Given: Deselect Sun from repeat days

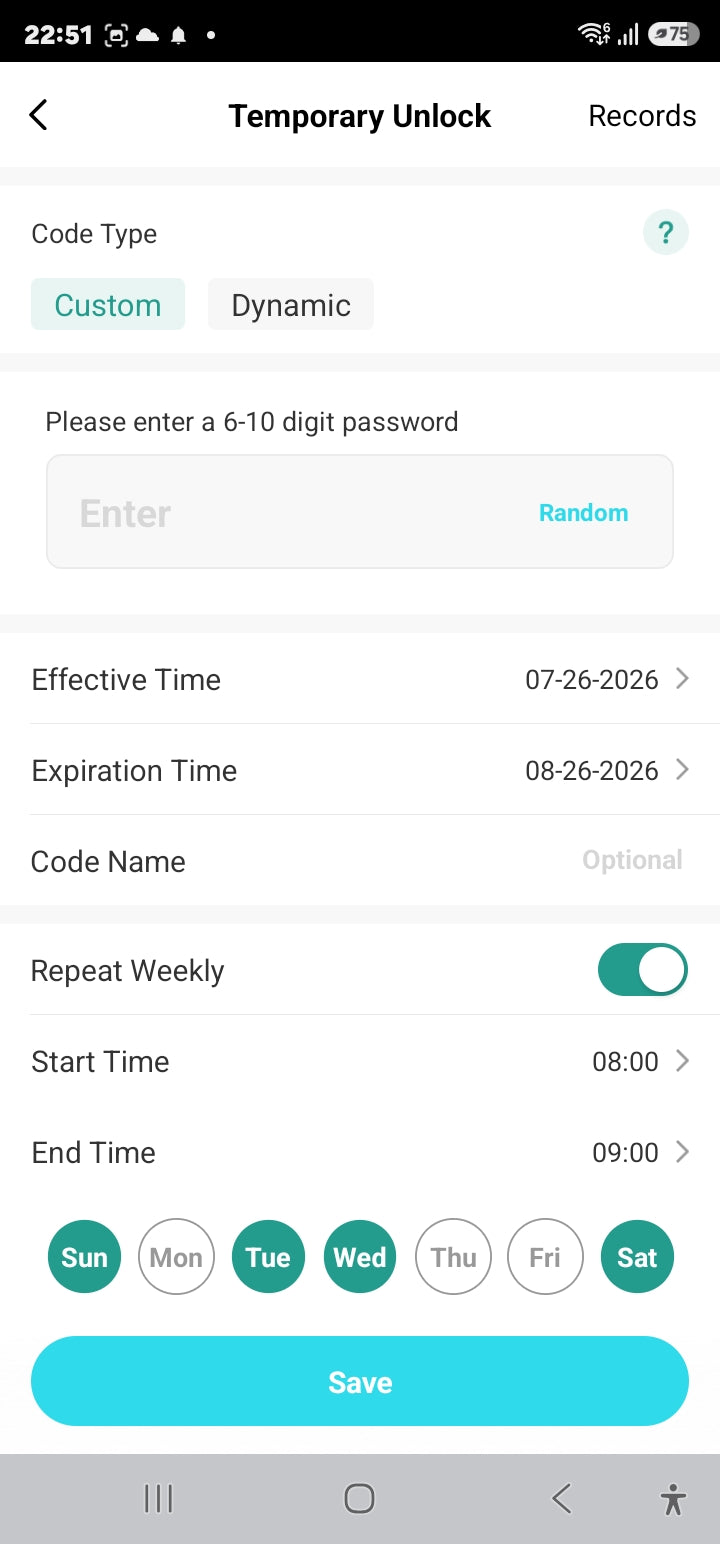Looking at the screenshot, I should pos(84,1257).
